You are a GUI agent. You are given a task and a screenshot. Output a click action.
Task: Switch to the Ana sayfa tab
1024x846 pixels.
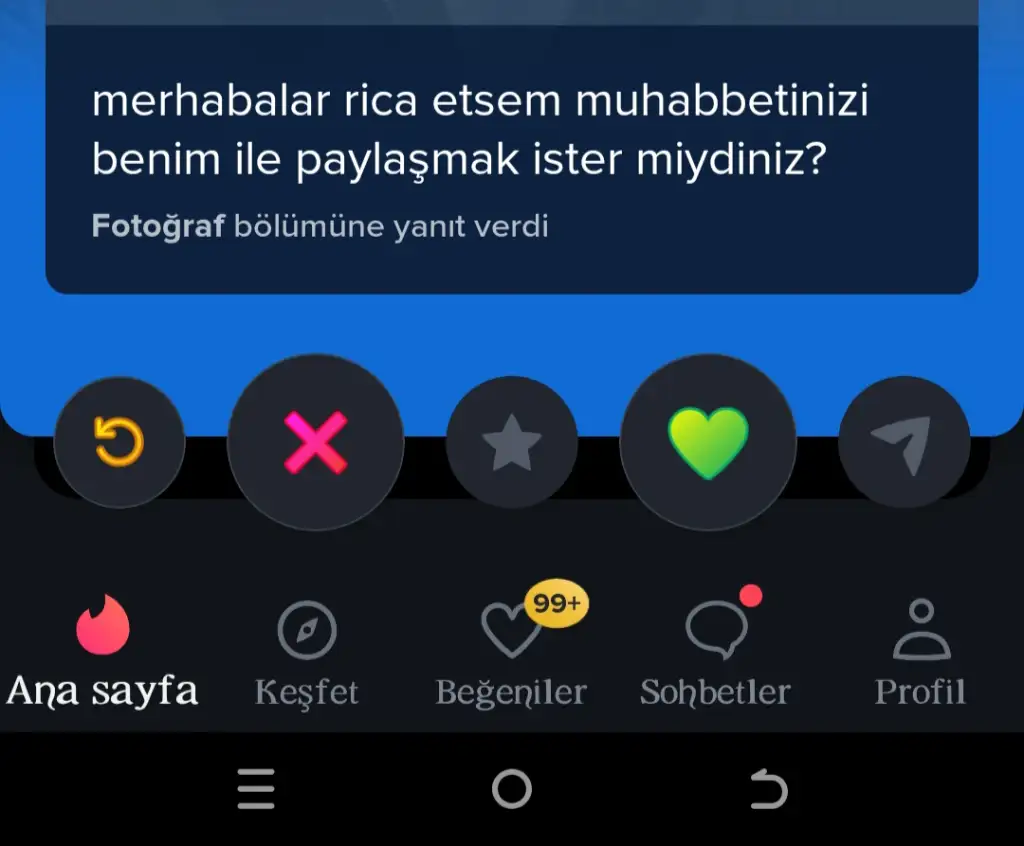click(102, 650)
